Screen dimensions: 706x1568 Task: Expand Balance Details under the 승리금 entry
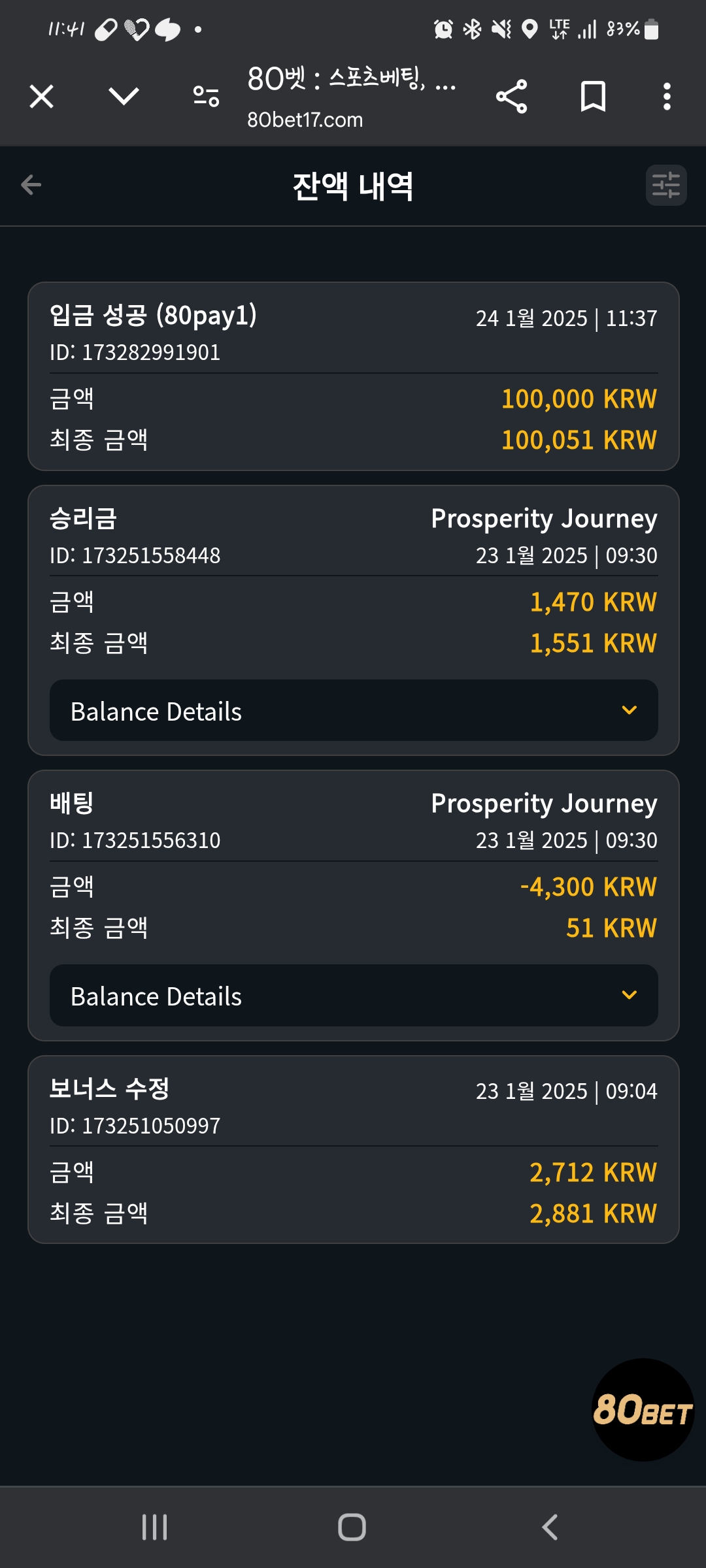pos(354,710)
